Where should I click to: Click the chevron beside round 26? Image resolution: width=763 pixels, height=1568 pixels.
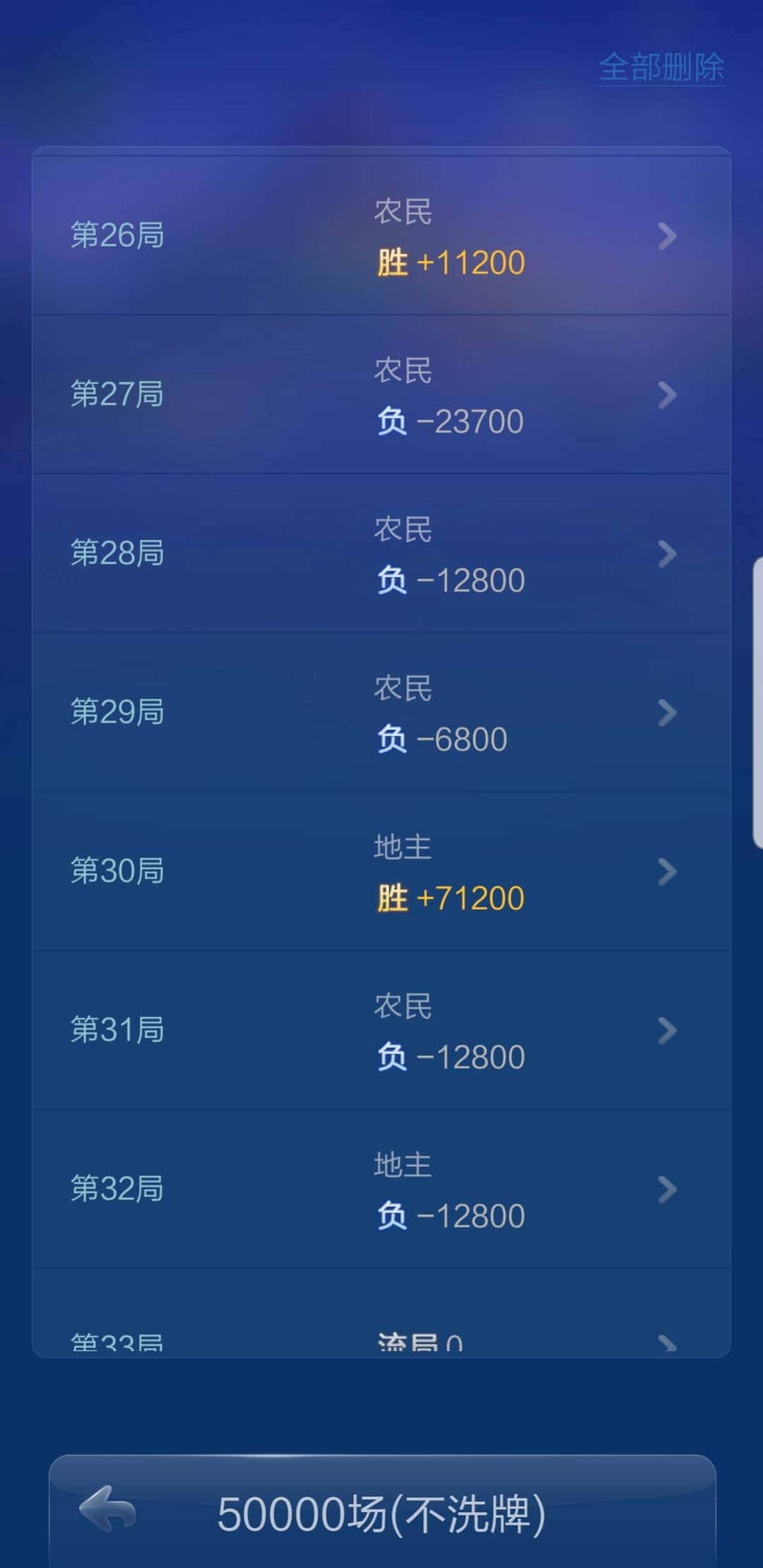click(x=665, y=236)
